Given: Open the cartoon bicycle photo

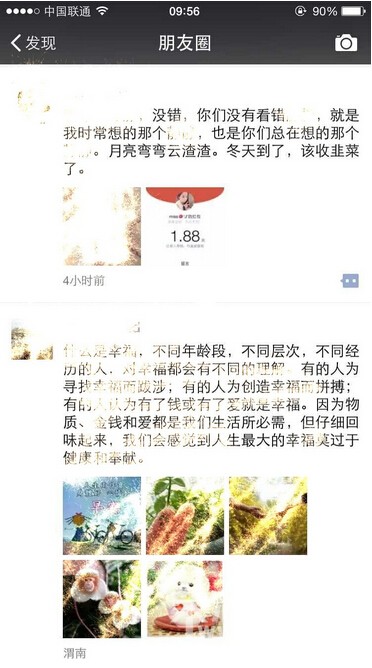Looking at the screenshot, I should click(102, 515).
